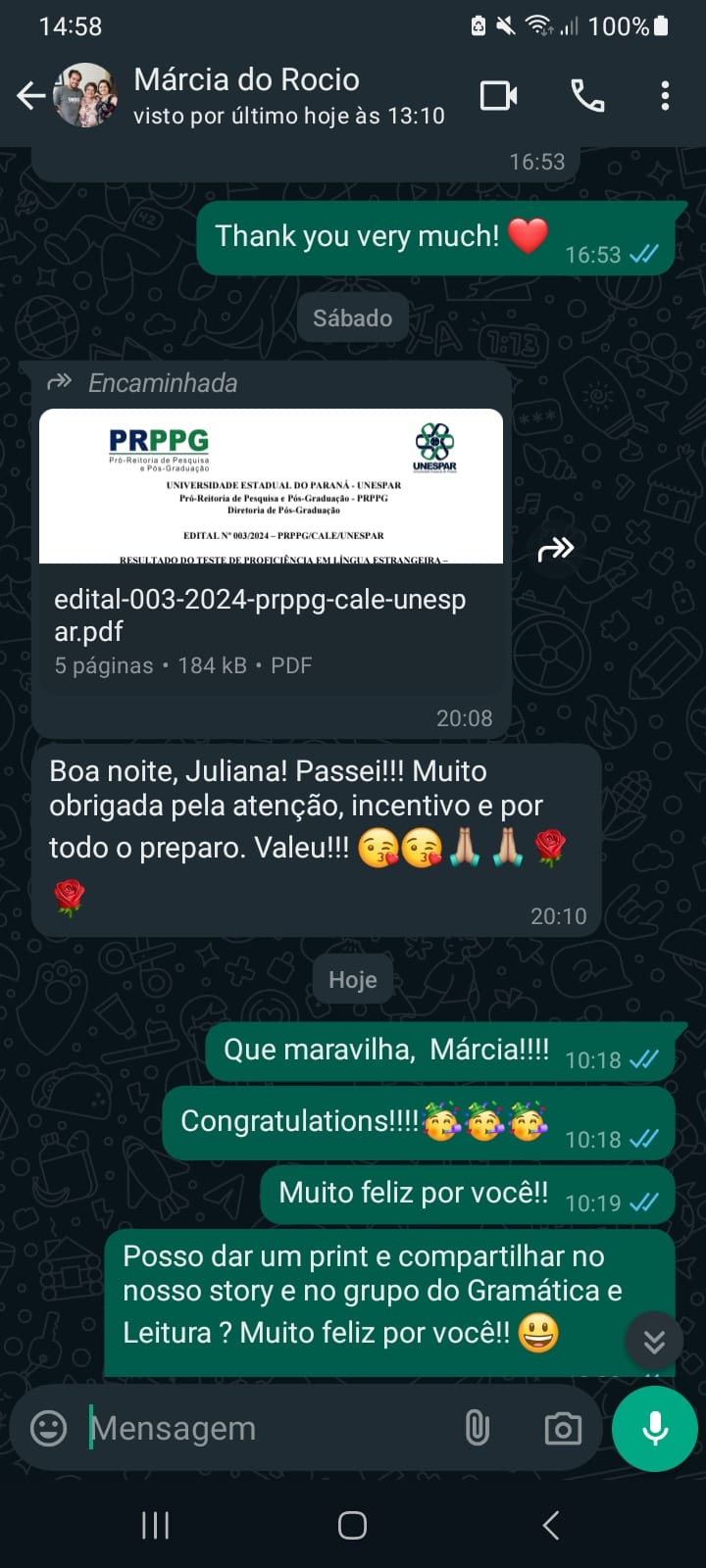
Task: Open the three-dot menu options
Action: point(666,95)
